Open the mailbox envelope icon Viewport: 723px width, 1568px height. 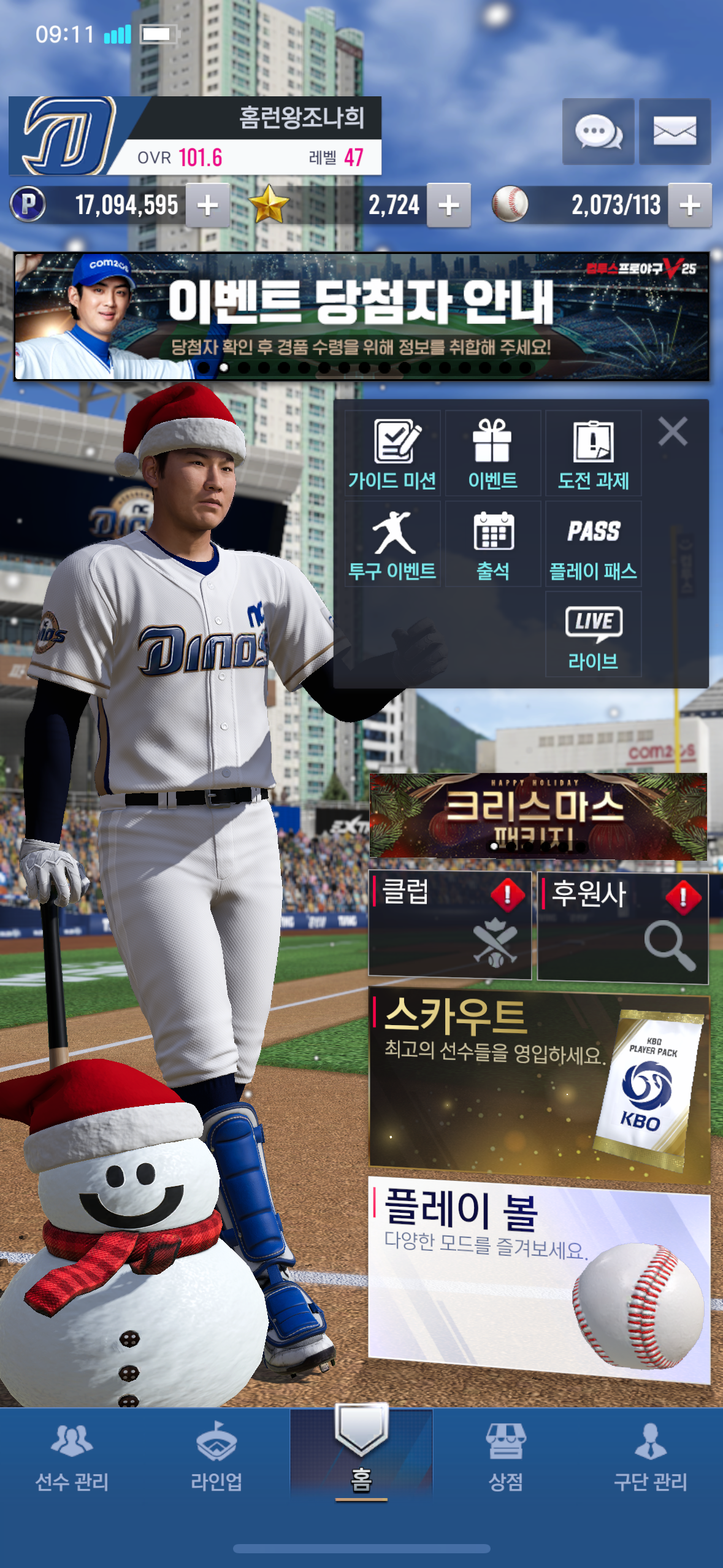[675, 131]
